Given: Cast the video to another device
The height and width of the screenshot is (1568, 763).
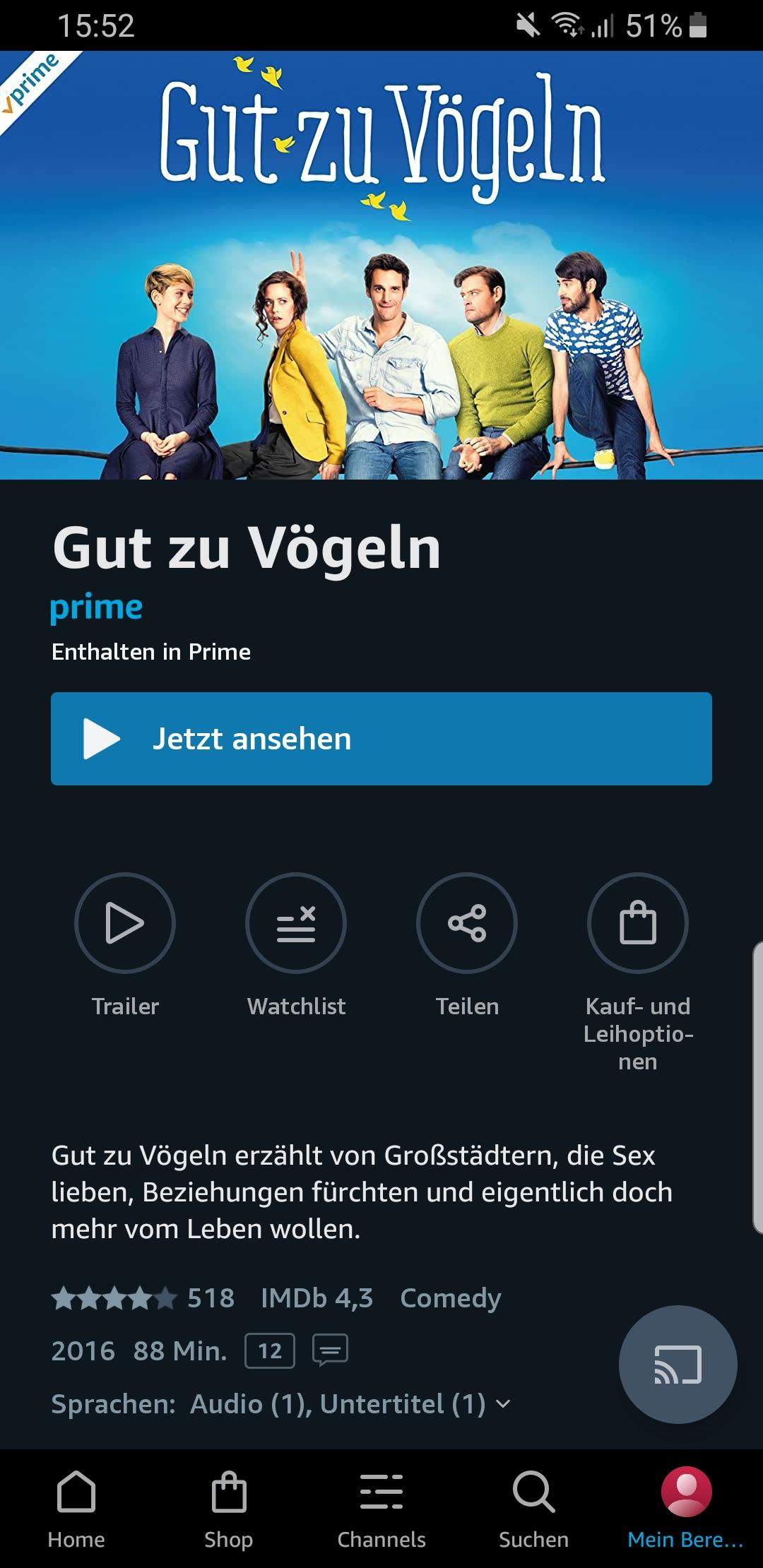Looking at the screenshot, I should (x=678, y=1364).
